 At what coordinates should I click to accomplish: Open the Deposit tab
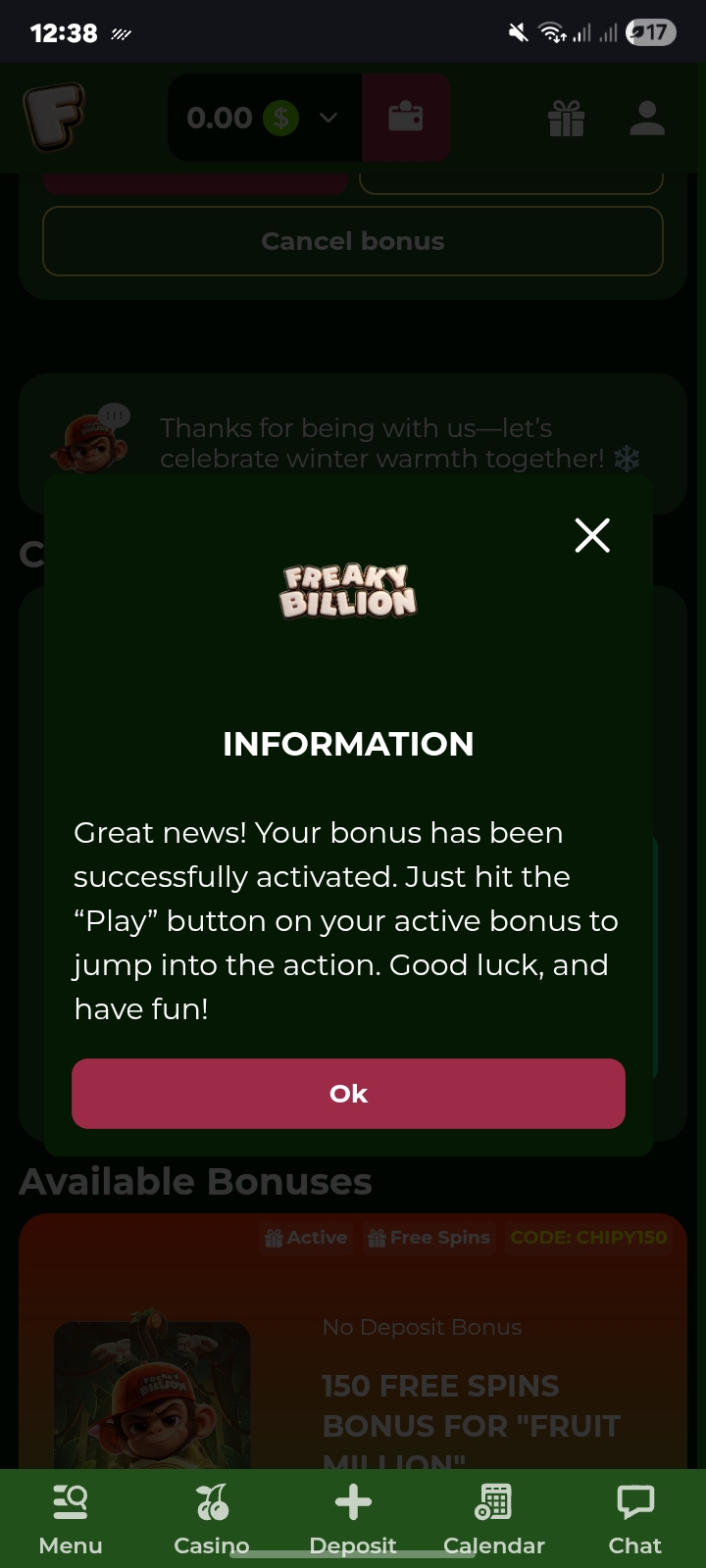pos(353,1519)
